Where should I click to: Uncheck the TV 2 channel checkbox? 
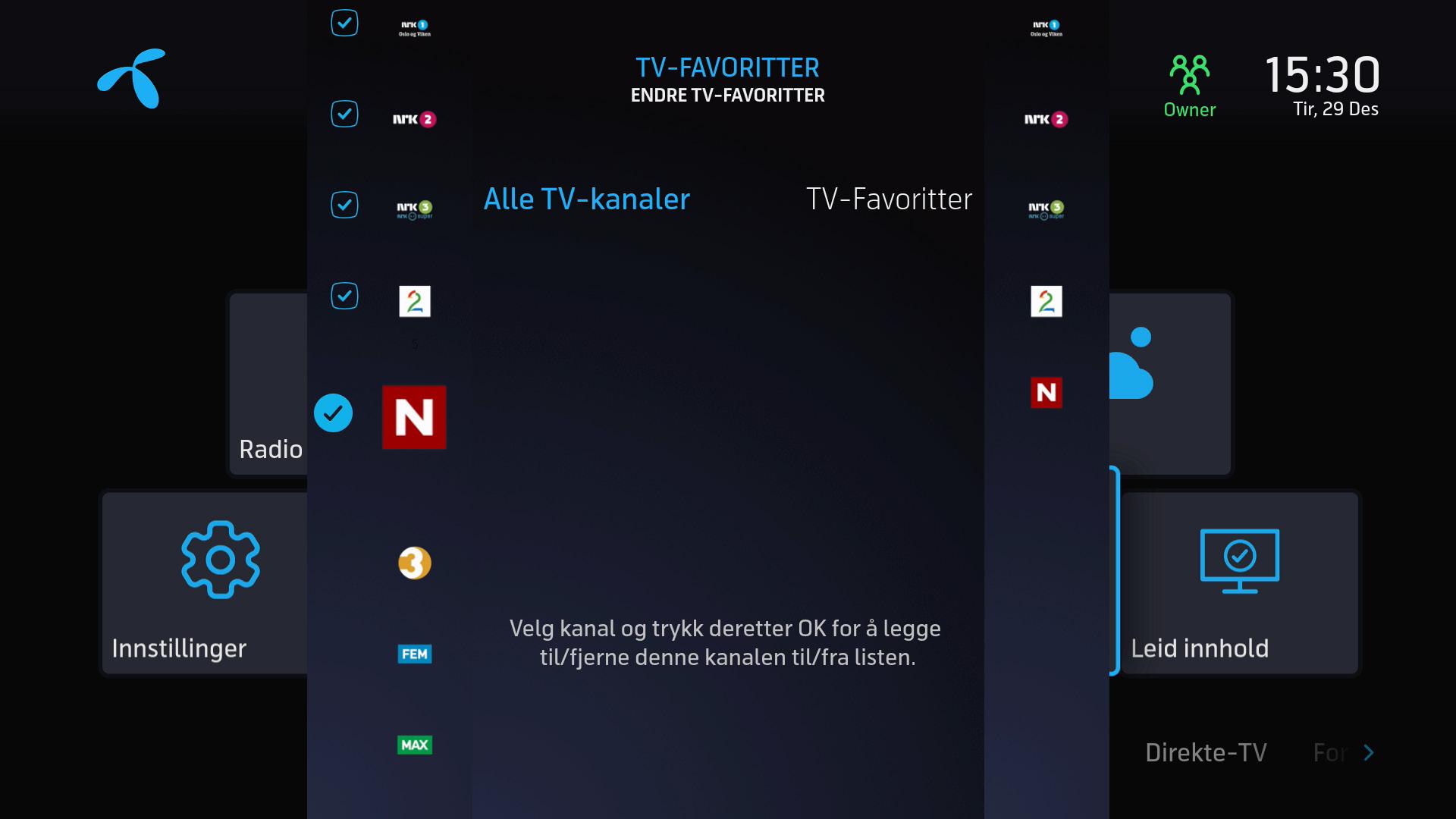pyautogui.click(x=344, y=296)
